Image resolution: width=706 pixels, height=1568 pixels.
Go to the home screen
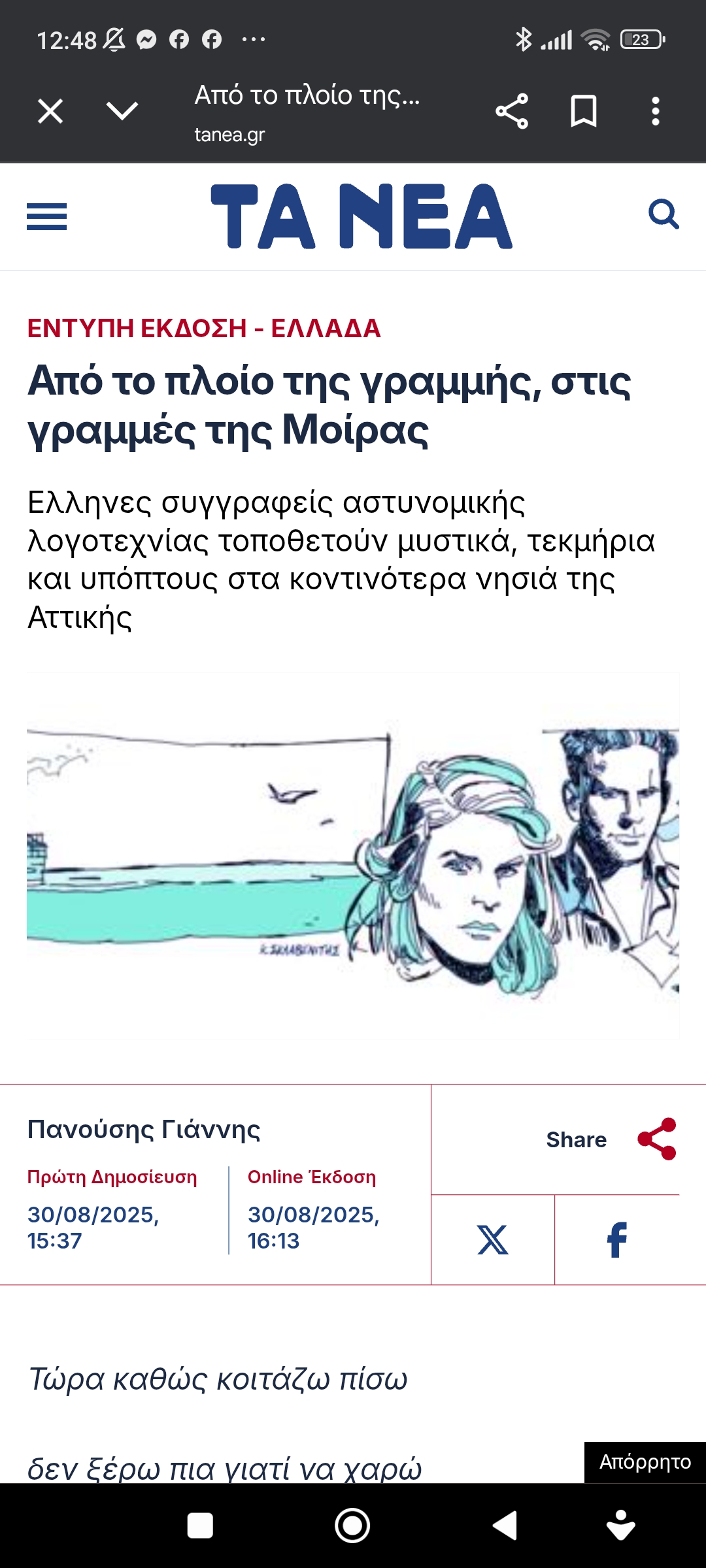pyautogui.click(x=352, y=1526)
